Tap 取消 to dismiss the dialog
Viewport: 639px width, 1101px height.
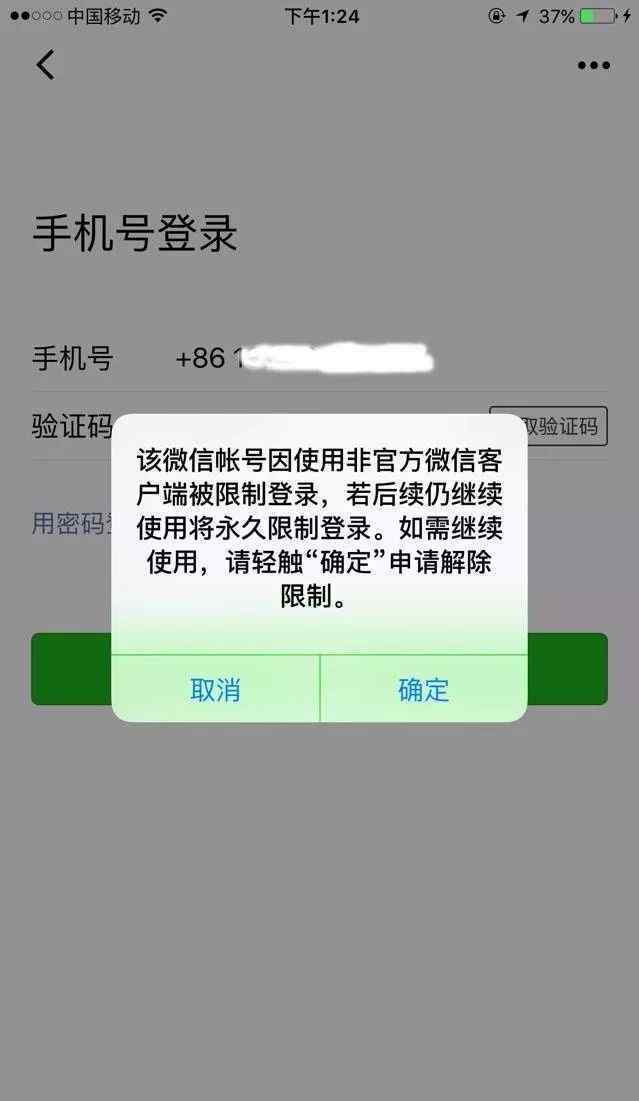[215, 690]
